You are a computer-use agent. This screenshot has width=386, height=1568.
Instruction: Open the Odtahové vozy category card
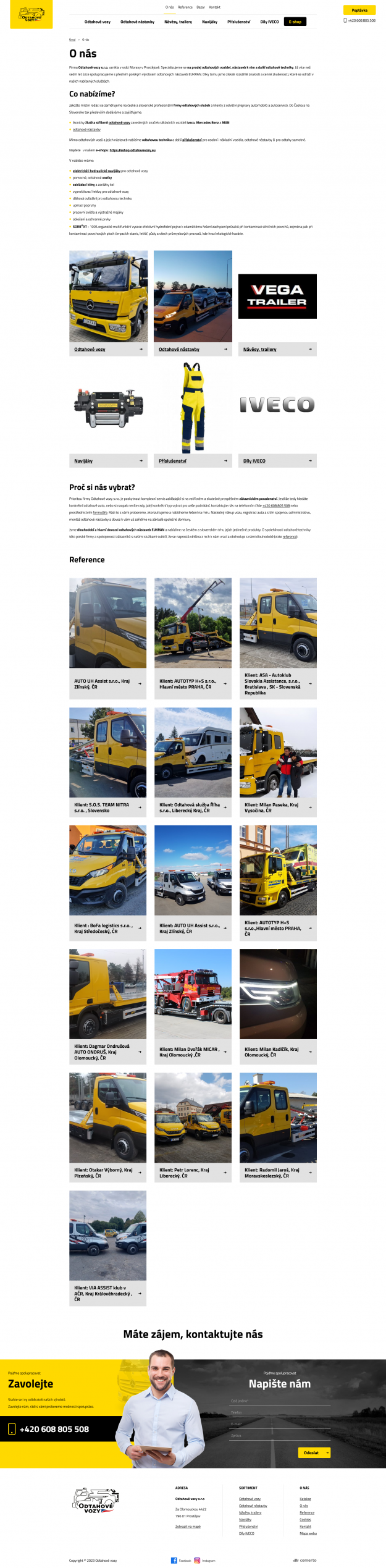[x=108, y=349]
